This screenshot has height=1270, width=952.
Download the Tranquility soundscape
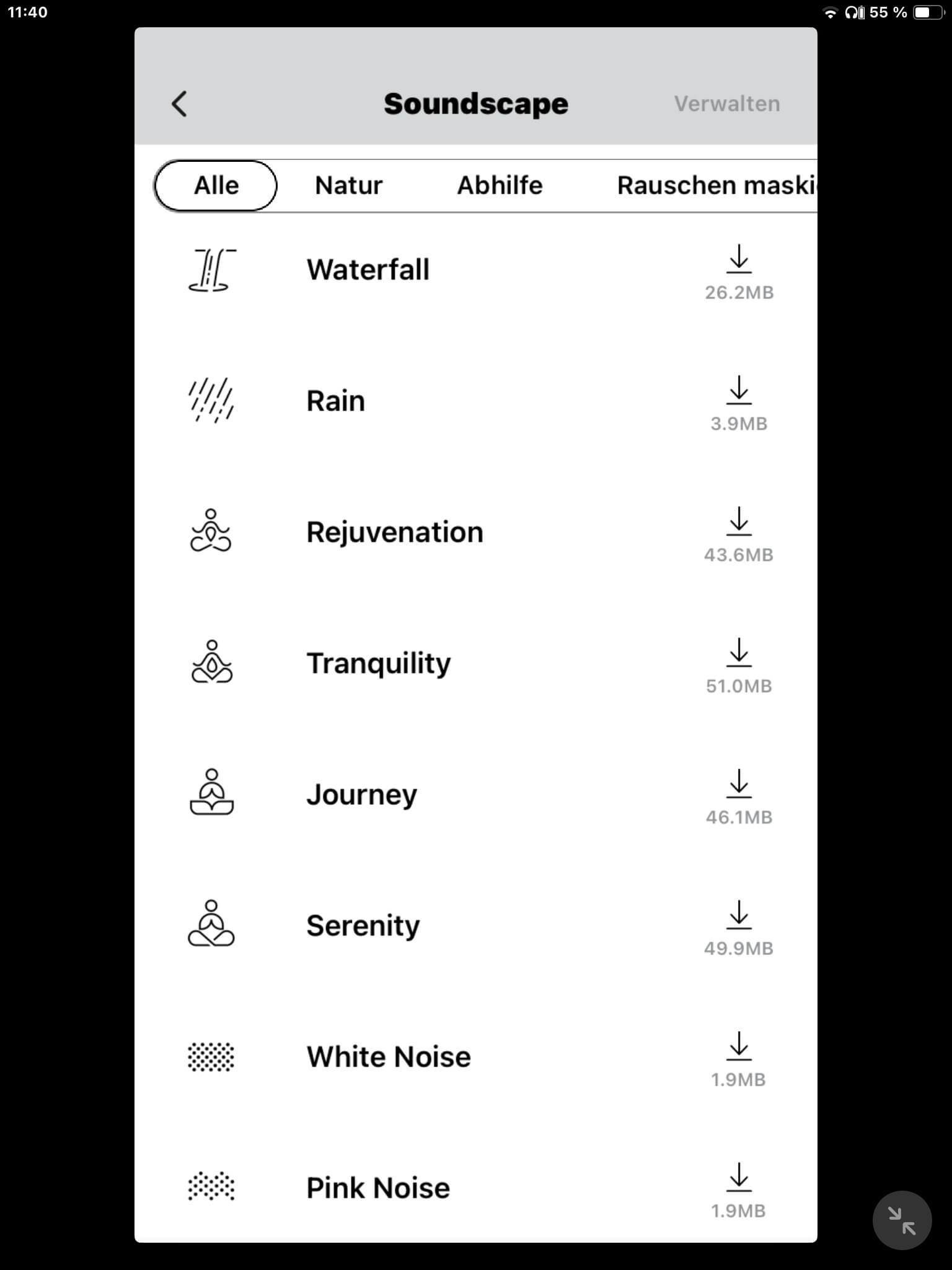[739, 654]
